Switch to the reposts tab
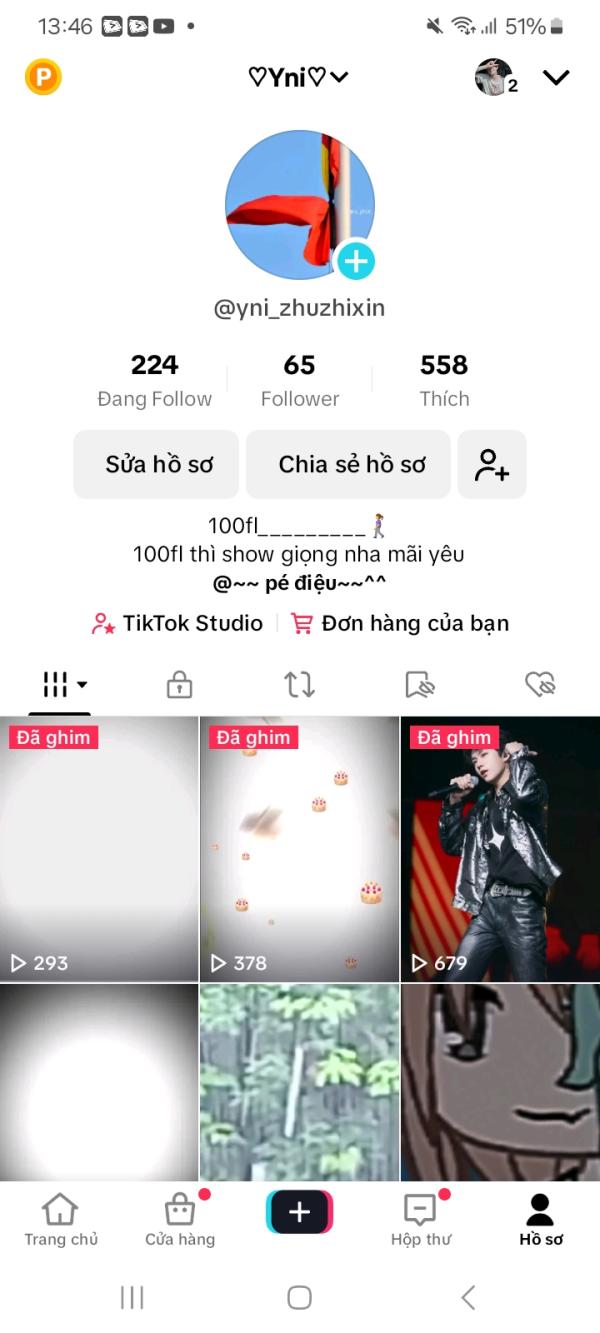The width and height of the screenshot is (600, 1333). 299,684
